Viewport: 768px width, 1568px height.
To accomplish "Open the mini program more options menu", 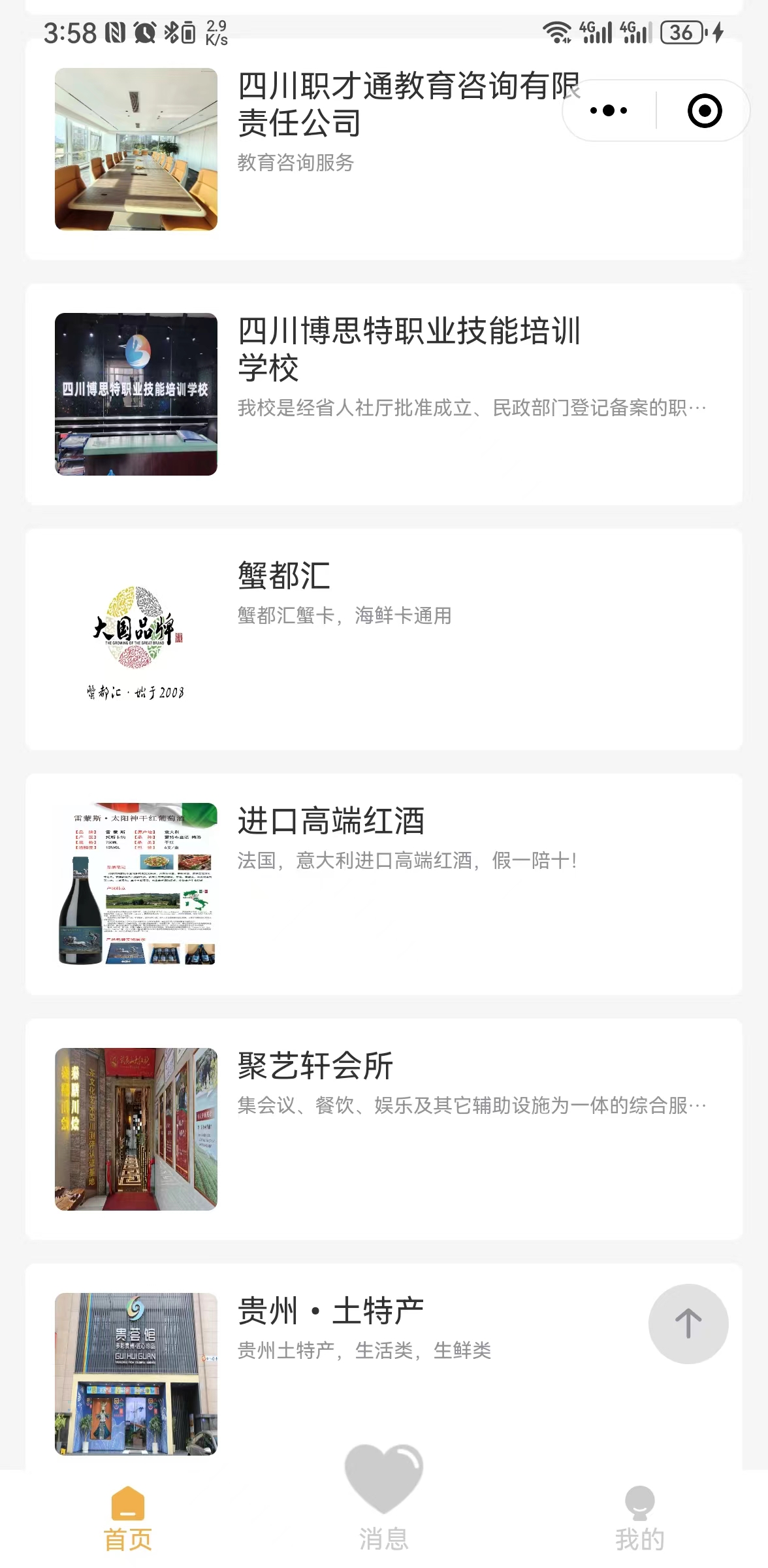I will (609, 111).
